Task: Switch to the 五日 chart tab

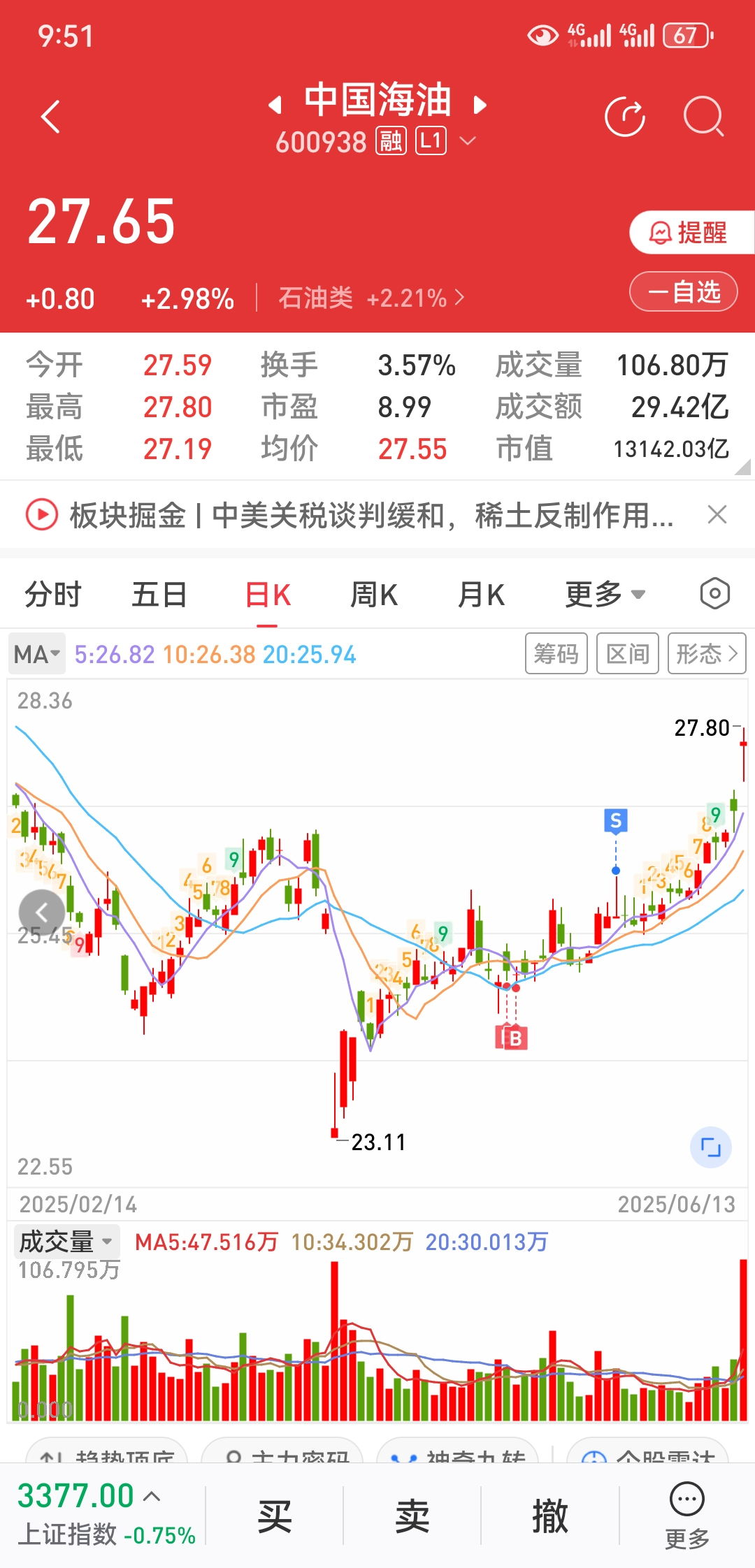Action: (x=159, y=595)
